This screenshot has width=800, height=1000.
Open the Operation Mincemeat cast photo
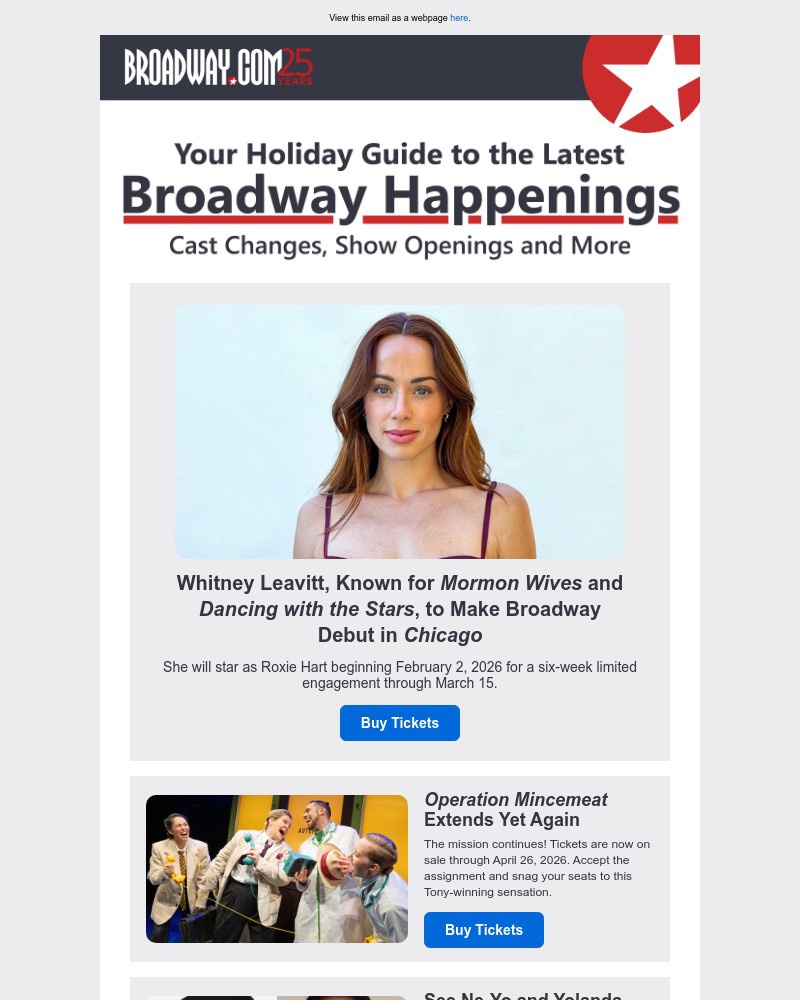(276, 868)
